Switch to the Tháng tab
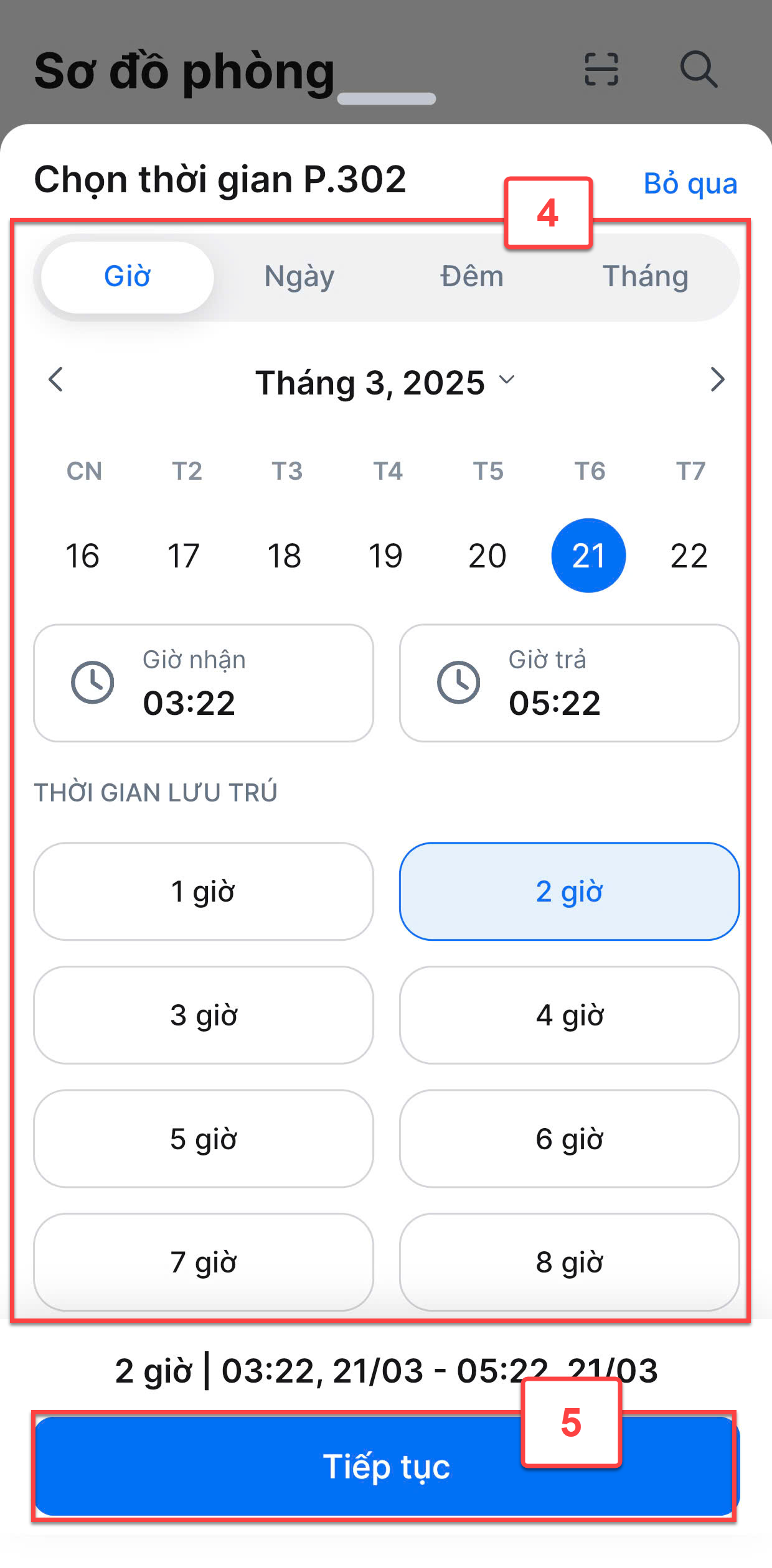The width and height of the screenshot is (772, 1568). (646, 277)
